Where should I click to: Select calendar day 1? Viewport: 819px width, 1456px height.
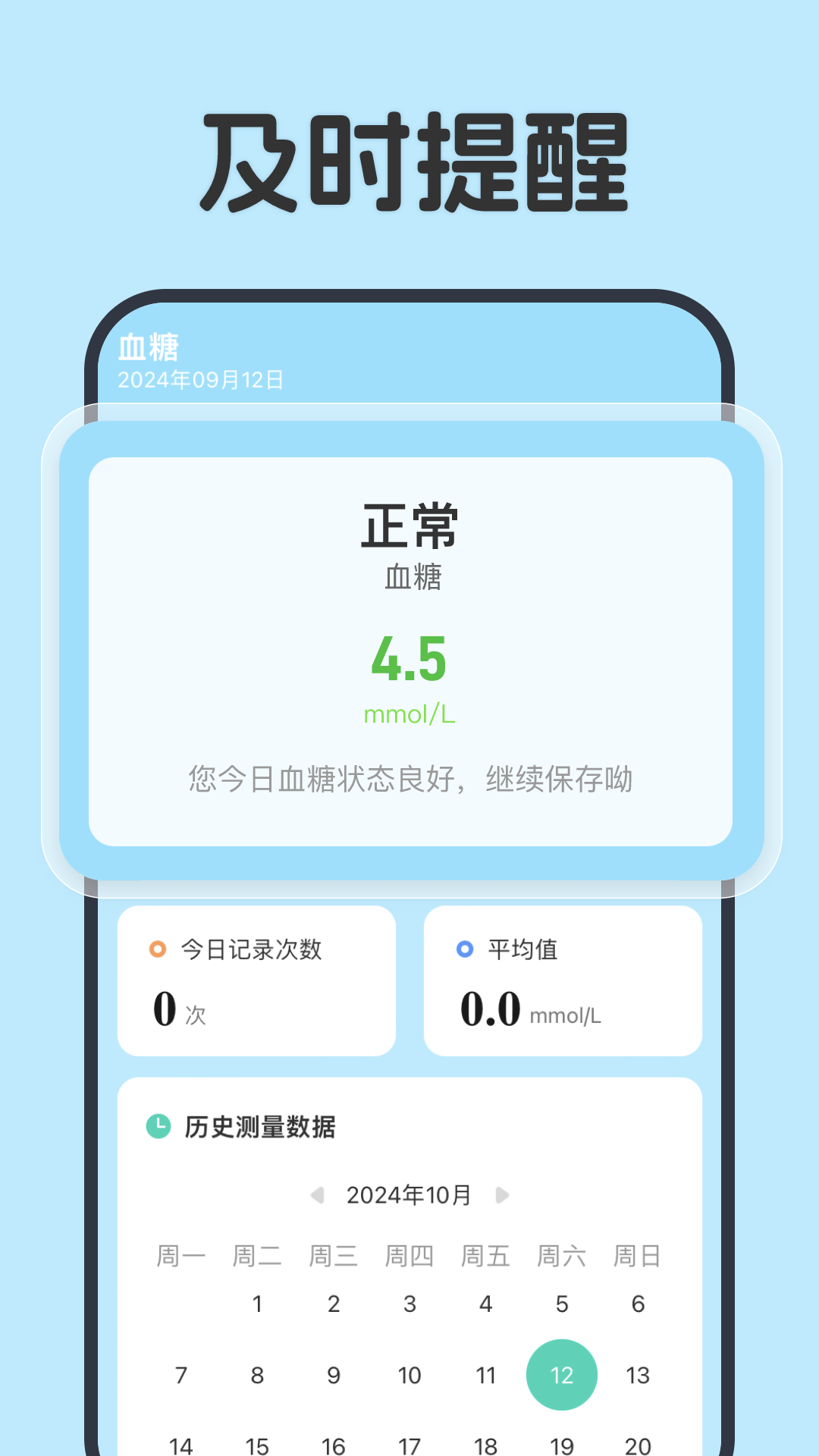coord(257,1304)
